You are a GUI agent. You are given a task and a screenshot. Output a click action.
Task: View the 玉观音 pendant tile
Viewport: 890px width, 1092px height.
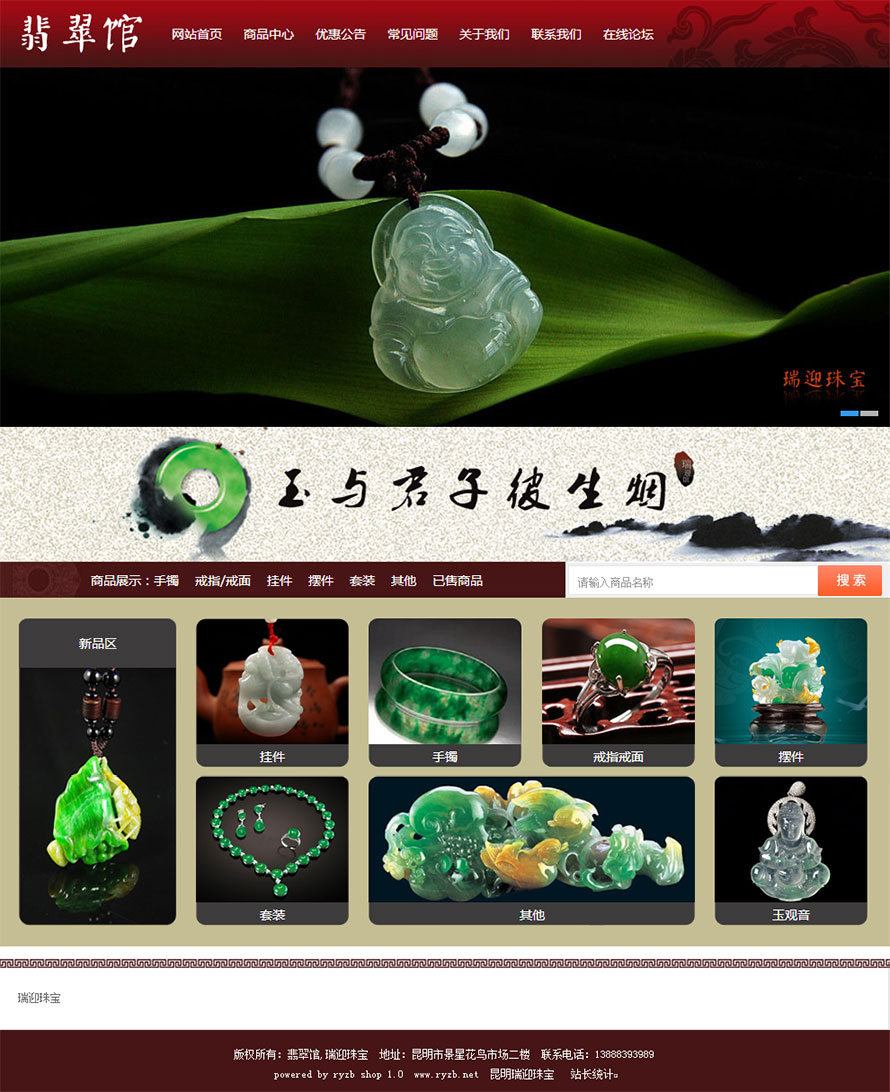pyautogui.click(x=790, y=850)
